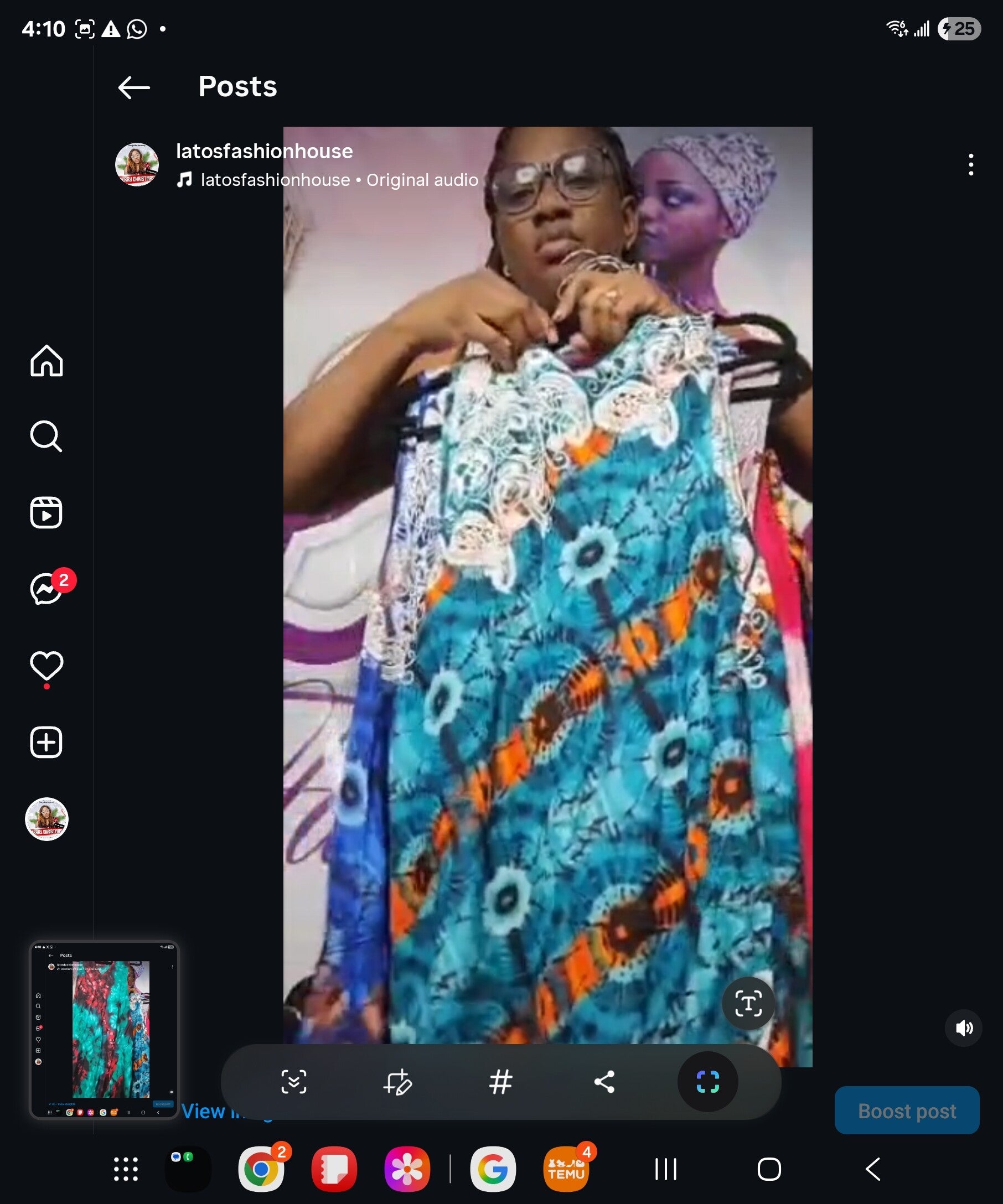Extract text from the screenshot

[x=748, y=1003]
